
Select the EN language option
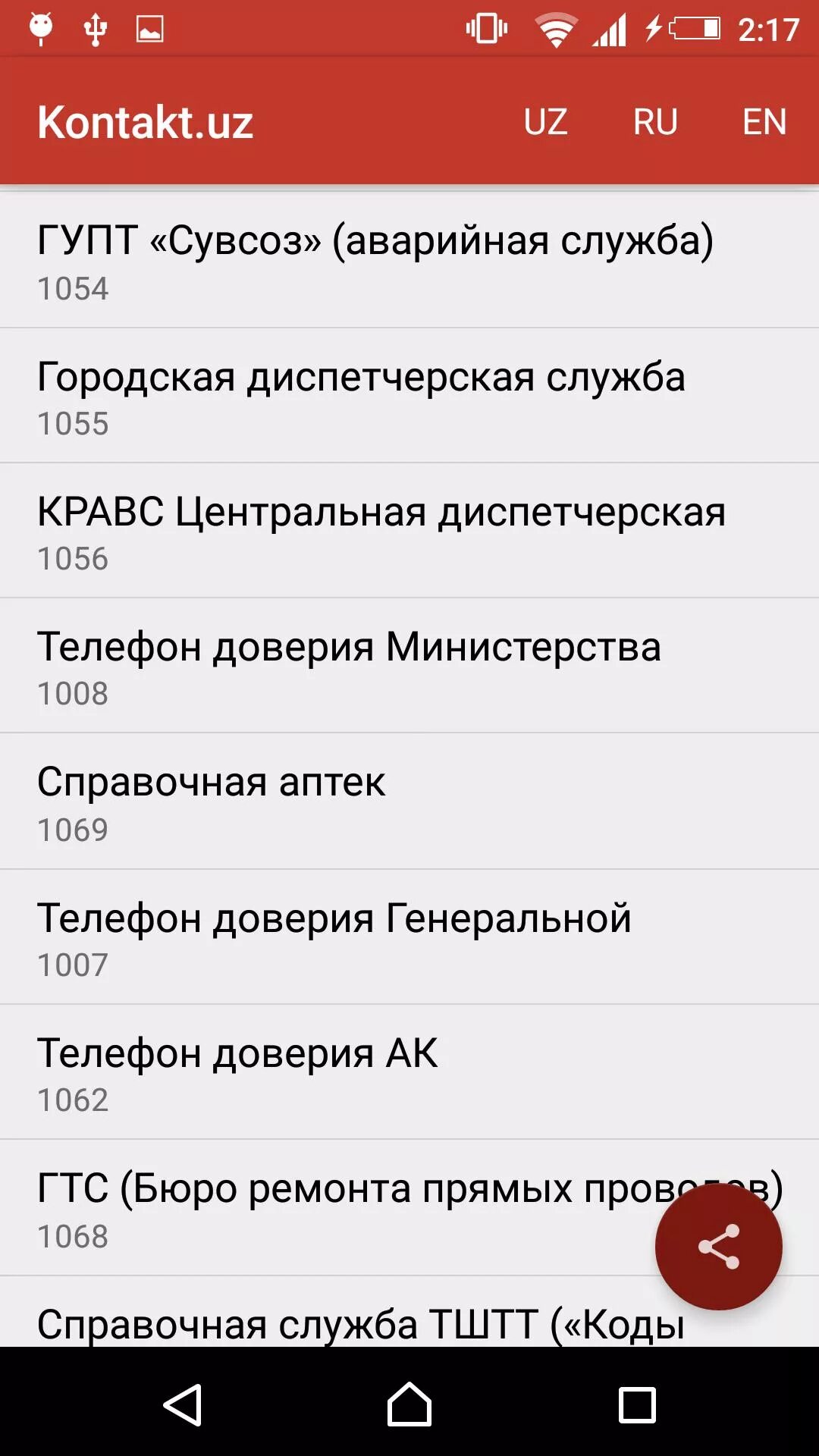[764, 121]
